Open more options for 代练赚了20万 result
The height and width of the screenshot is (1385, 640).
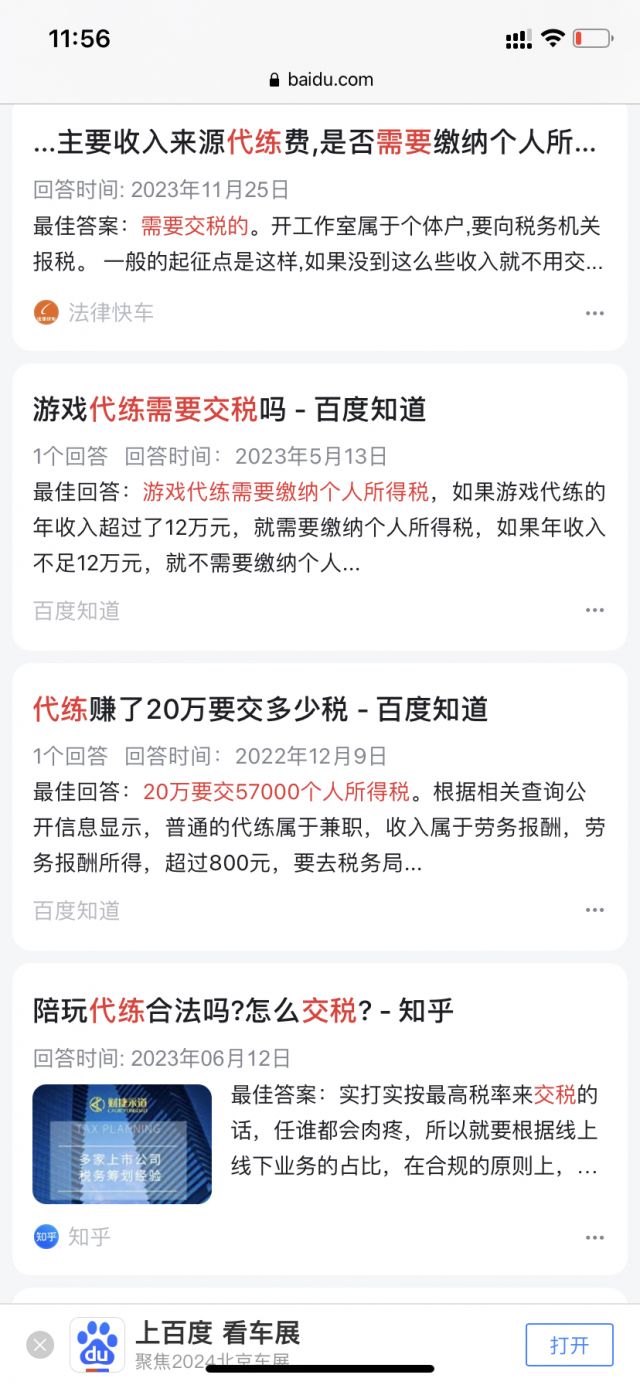595,910
